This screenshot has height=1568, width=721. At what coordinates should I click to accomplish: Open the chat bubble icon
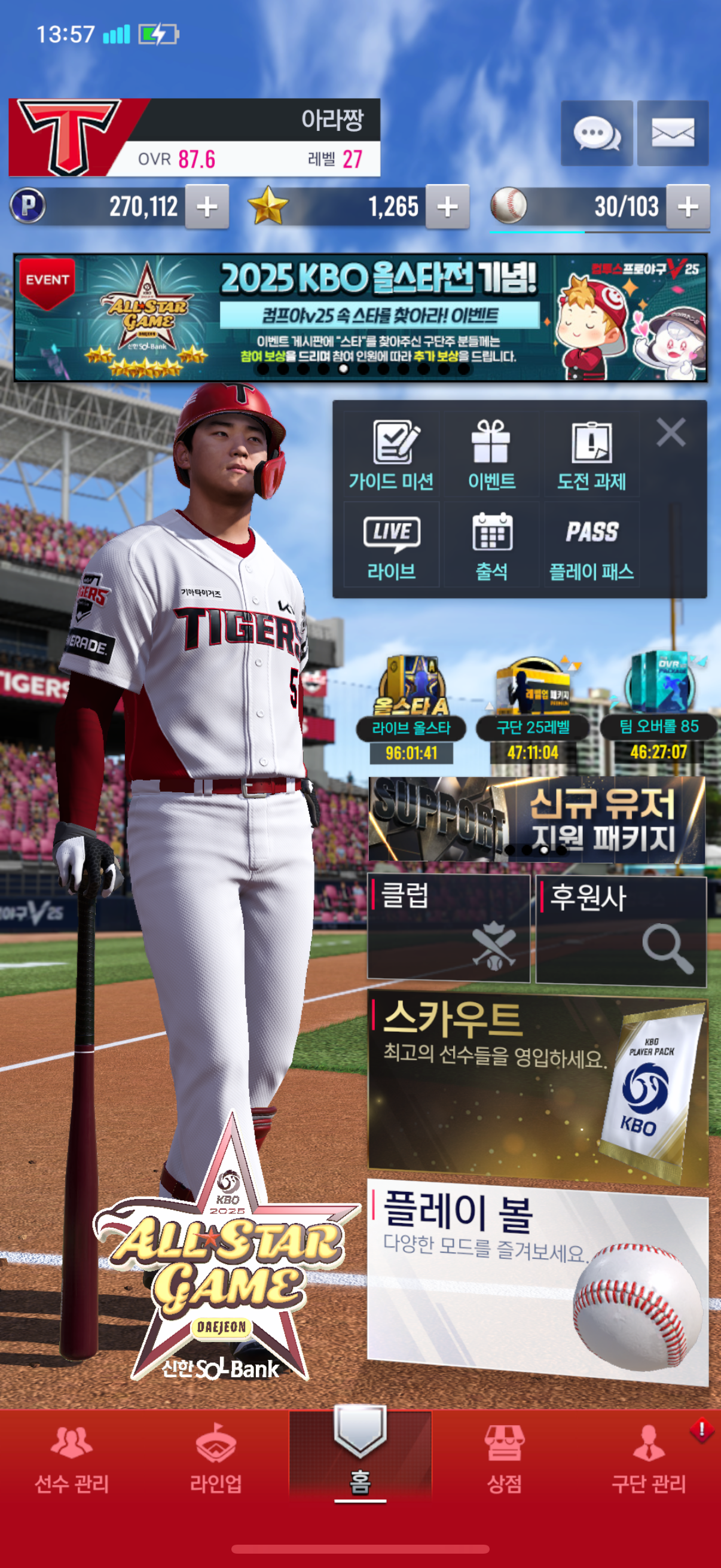(x=596, y=133)
